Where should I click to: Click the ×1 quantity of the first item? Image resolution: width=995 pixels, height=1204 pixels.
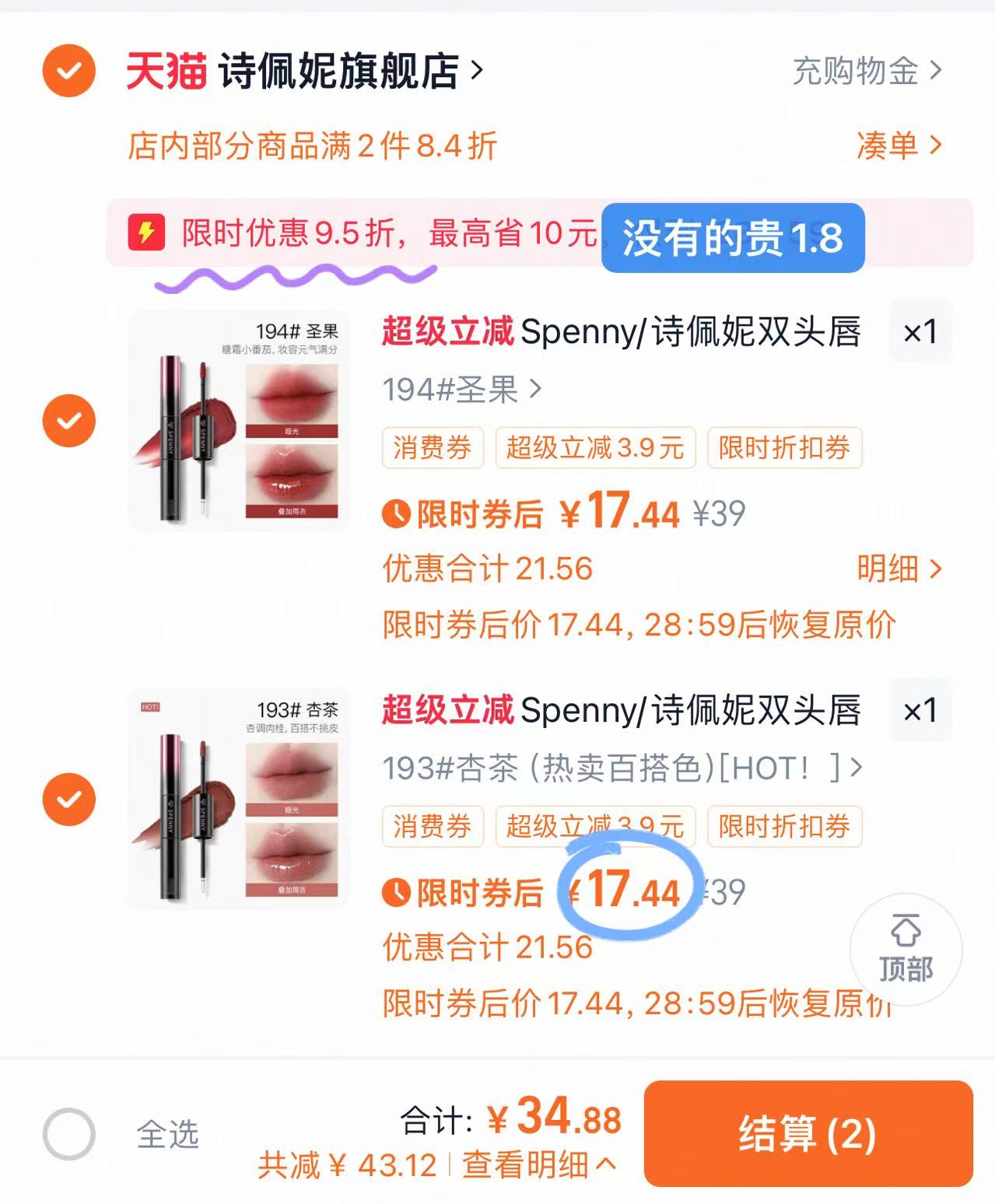(918, 332)
